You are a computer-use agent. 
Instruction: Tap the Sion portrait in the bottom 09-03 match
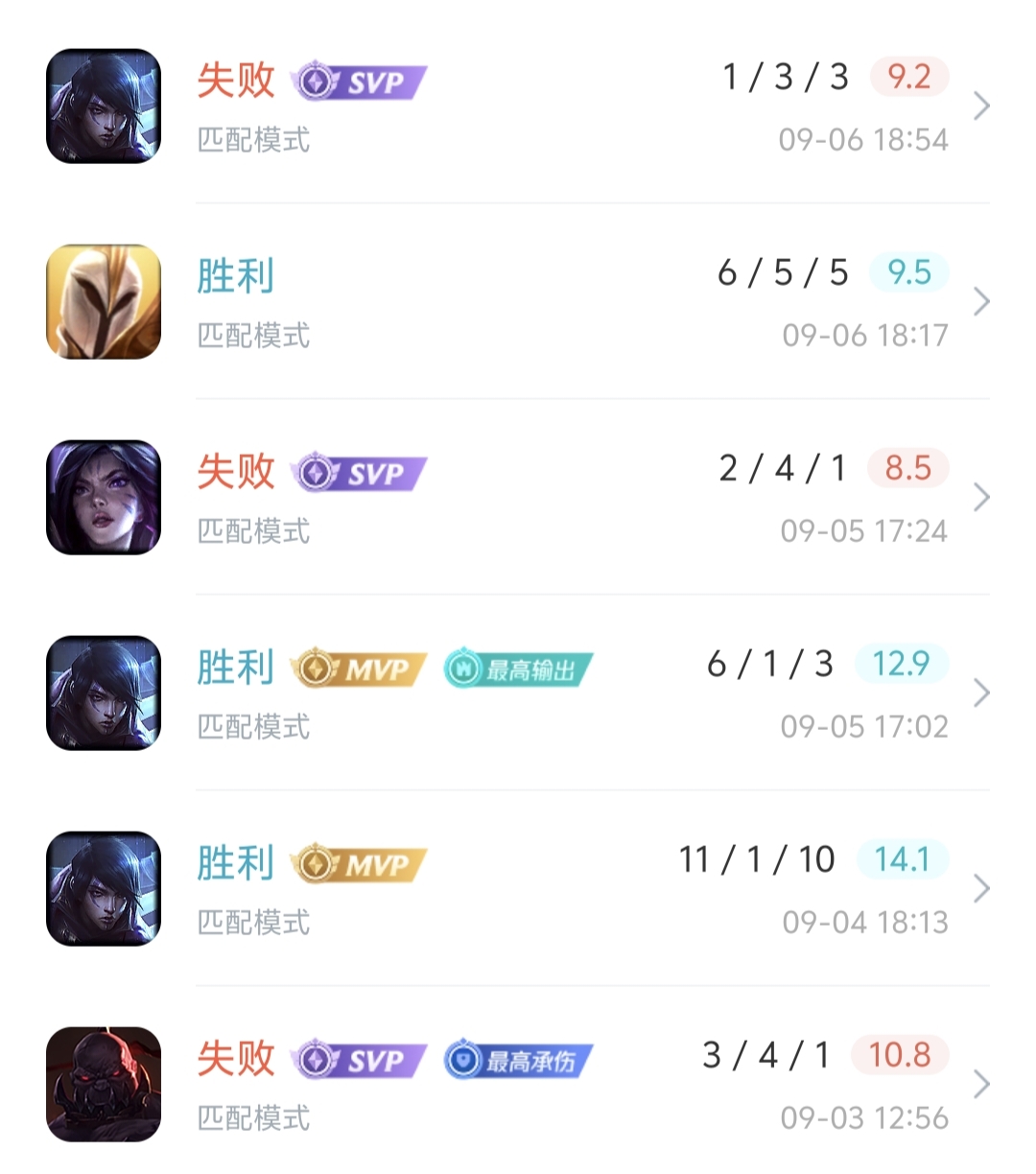[102, 1084]
